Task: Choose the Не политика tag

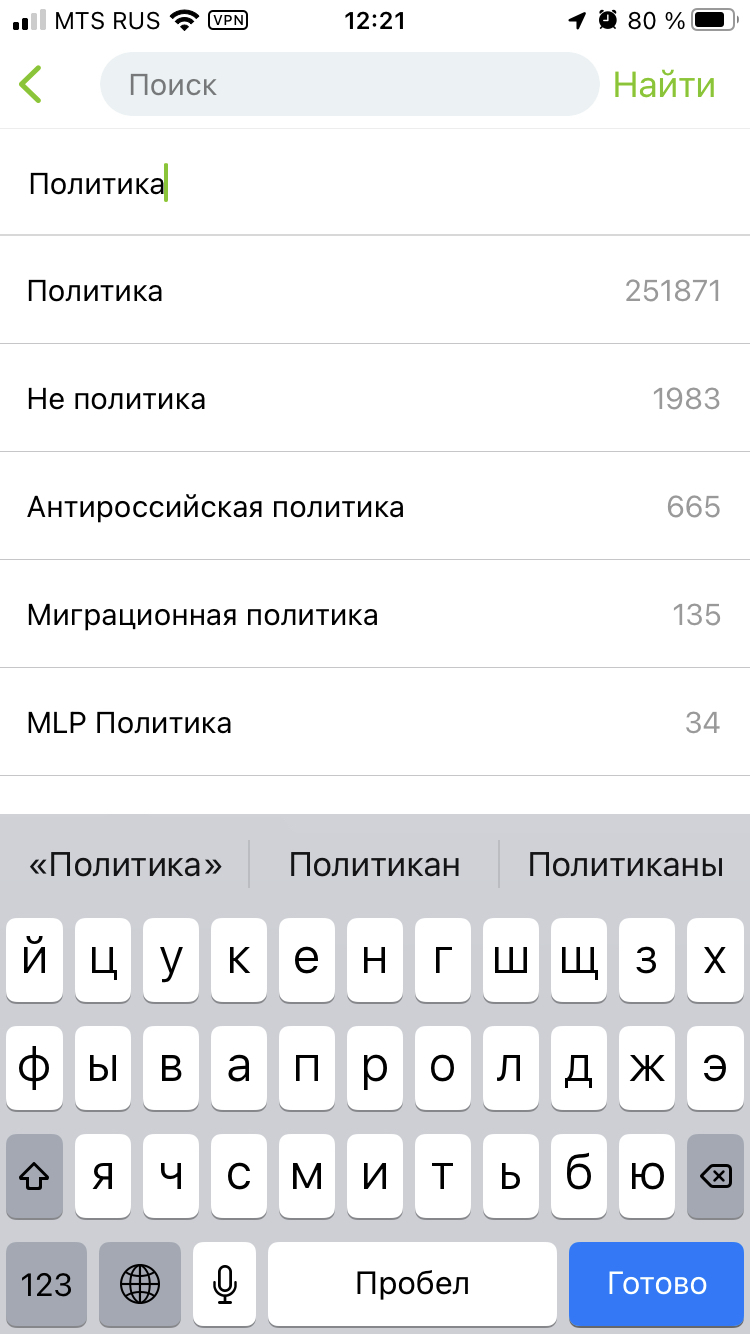Action: 374,399
